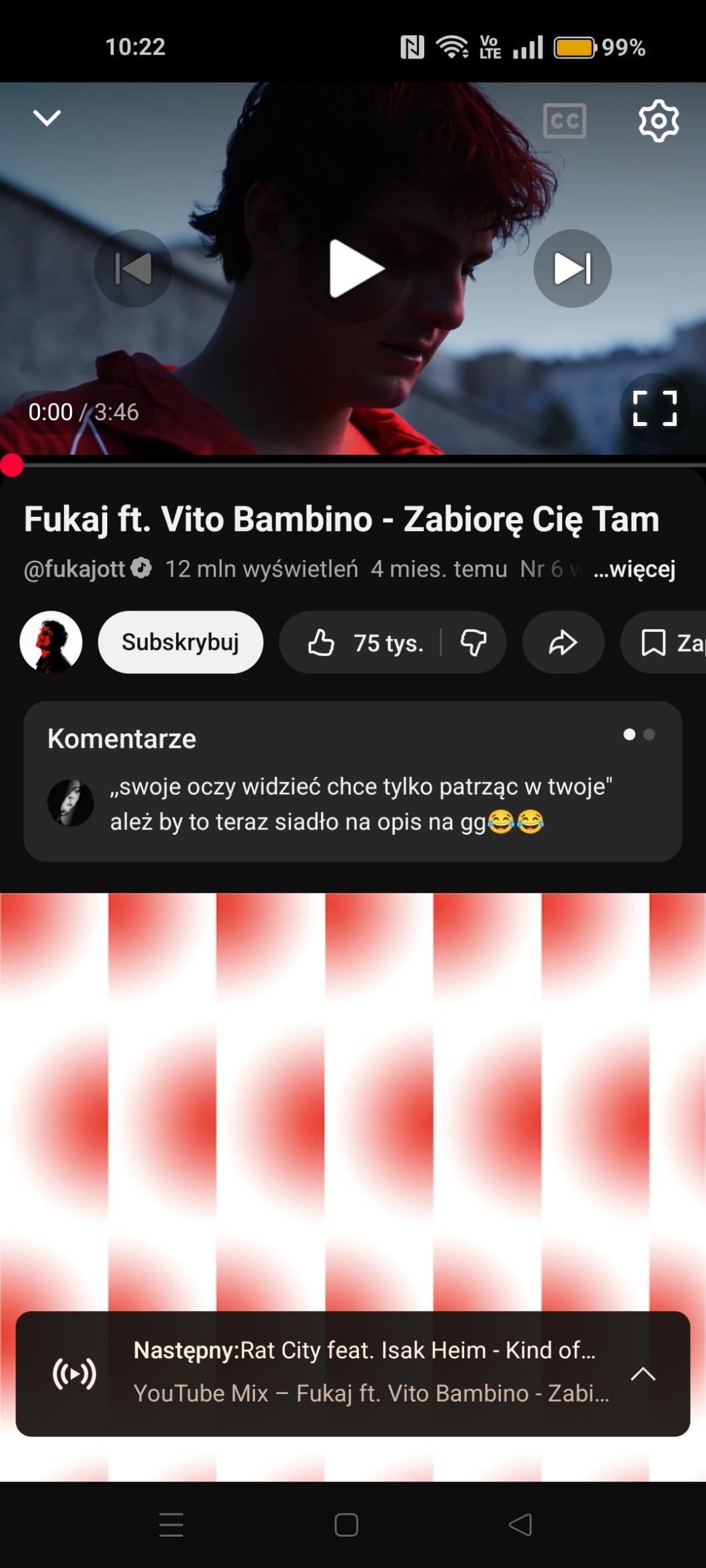Skip to the next video

point(572,268)
